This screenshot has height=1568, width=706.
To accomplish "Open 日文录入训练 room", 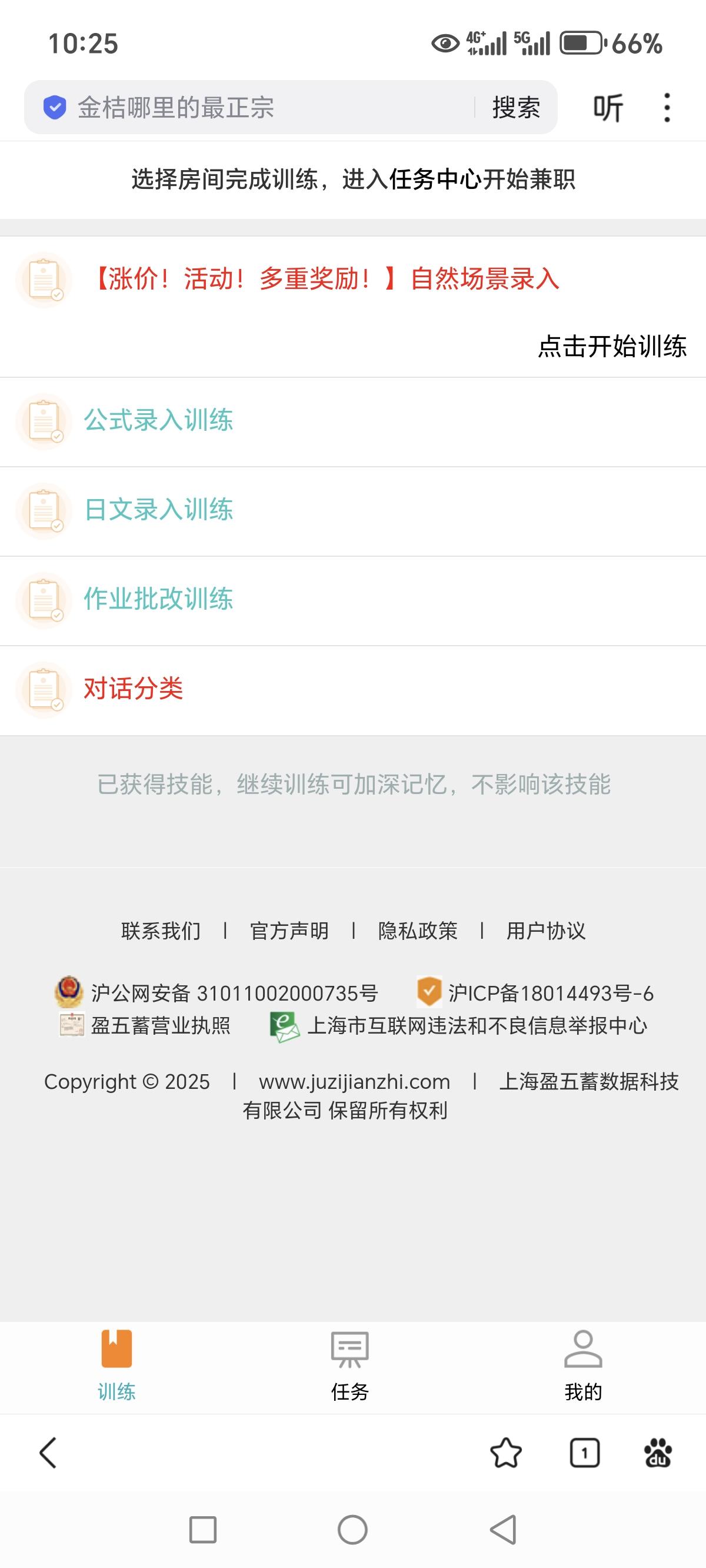I will (x=353, y=511).
